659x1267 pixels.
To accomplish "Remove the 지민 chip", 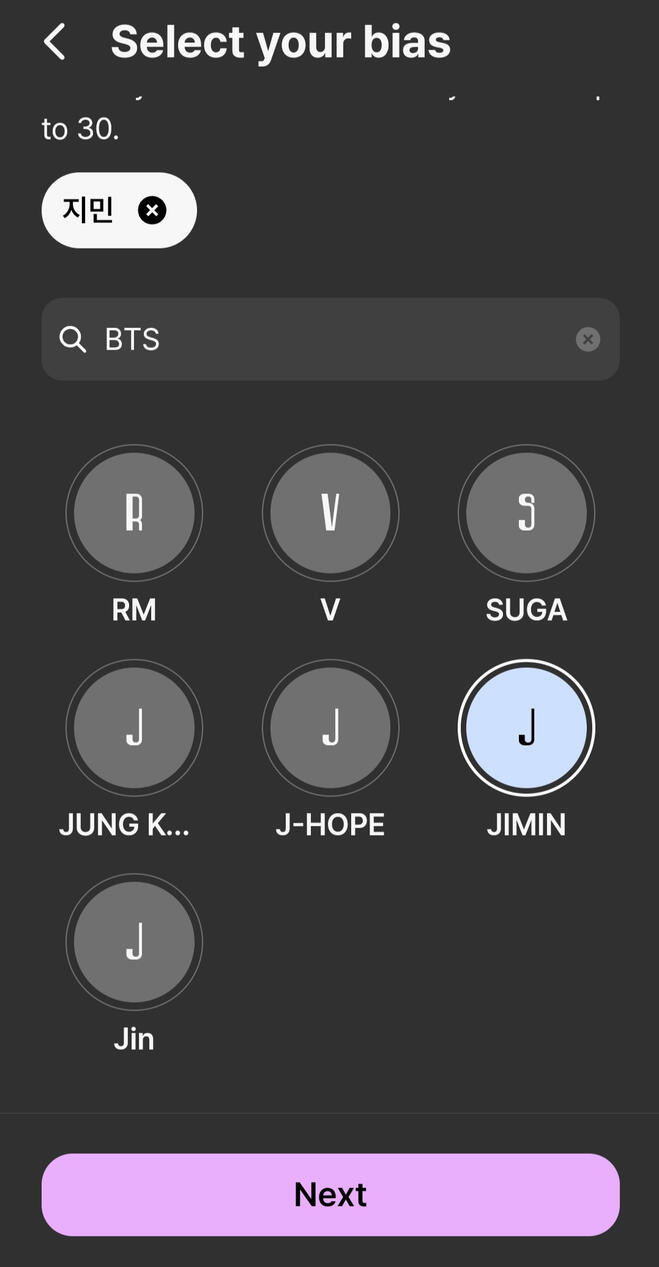I will click(152, 210).
